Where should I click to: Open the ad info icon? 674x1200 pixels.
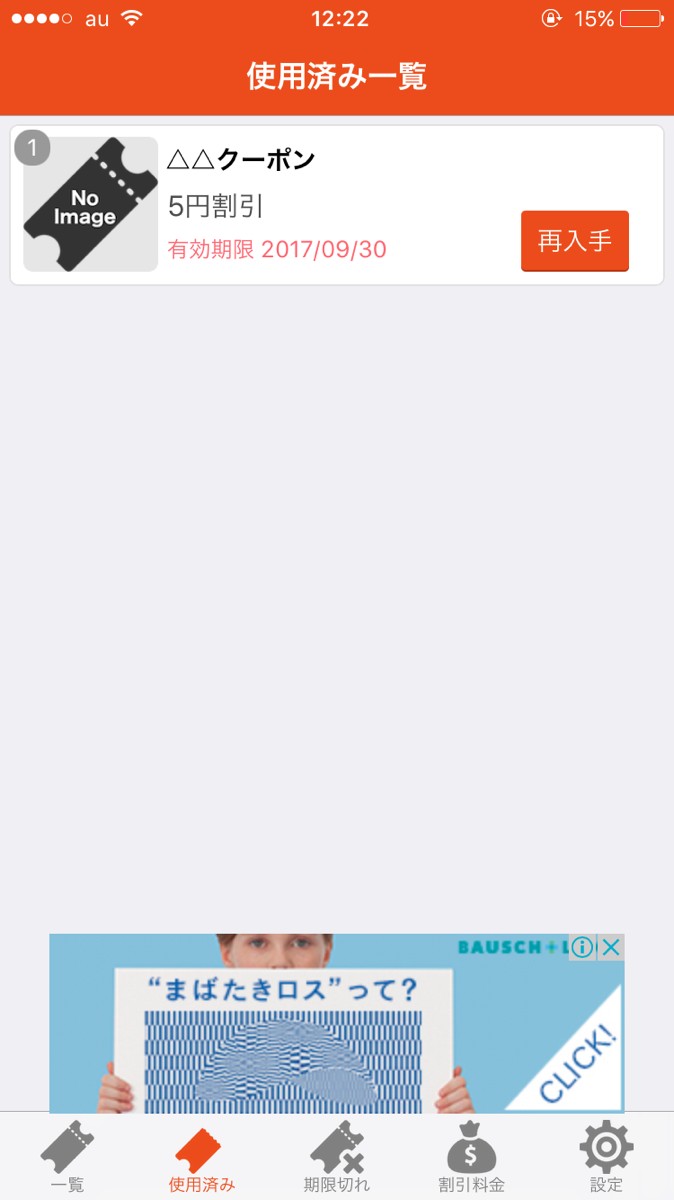pyautogui.click(x=583, y=947)
